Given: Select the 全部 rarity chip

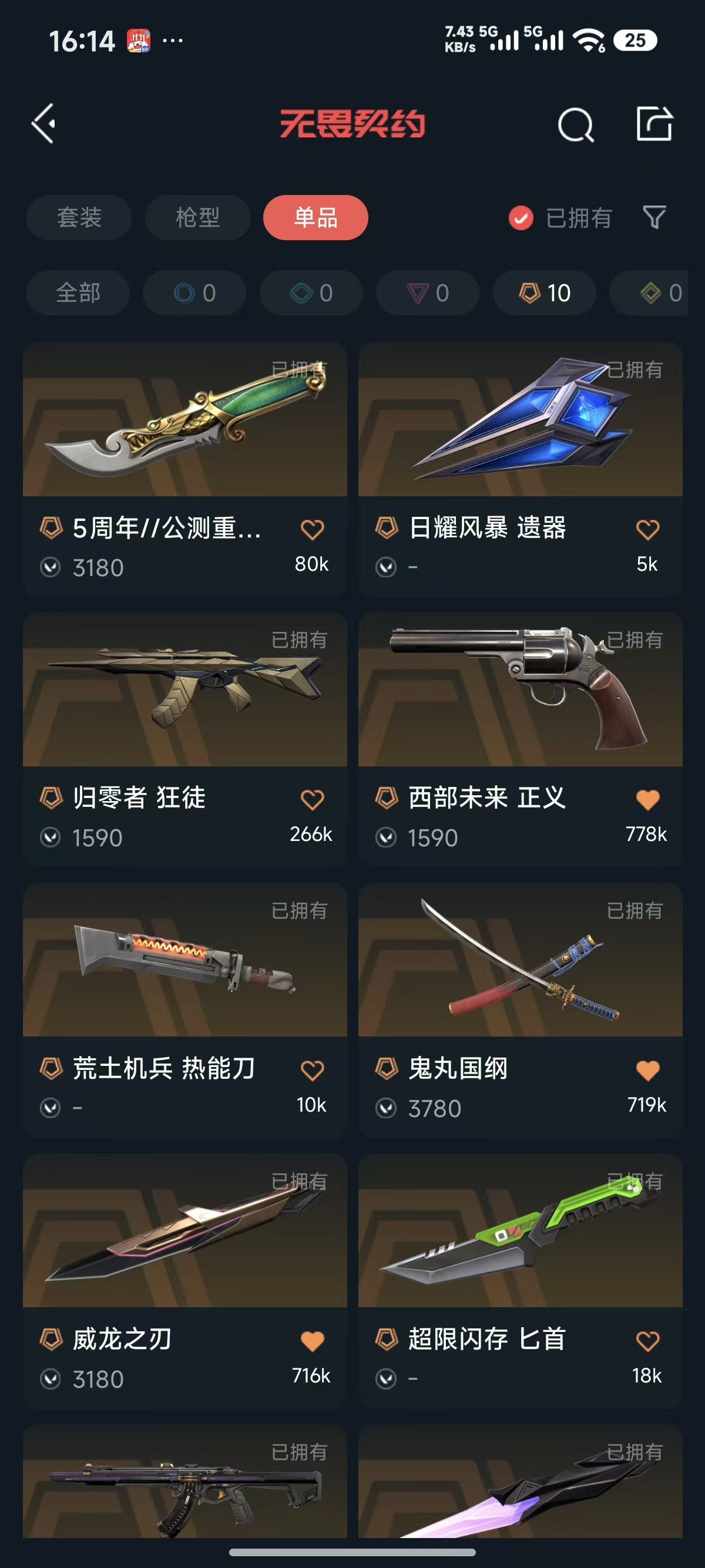Looking at the screenshot, I should 78,293.
